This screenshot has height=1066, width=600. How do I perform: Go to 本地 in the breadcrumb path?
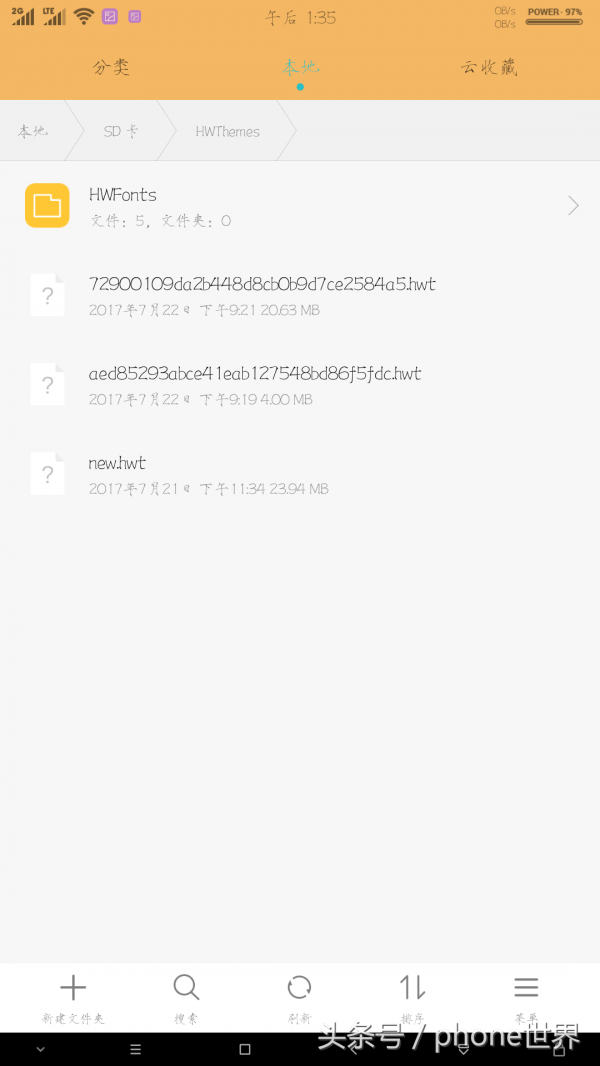click(33, 131)
